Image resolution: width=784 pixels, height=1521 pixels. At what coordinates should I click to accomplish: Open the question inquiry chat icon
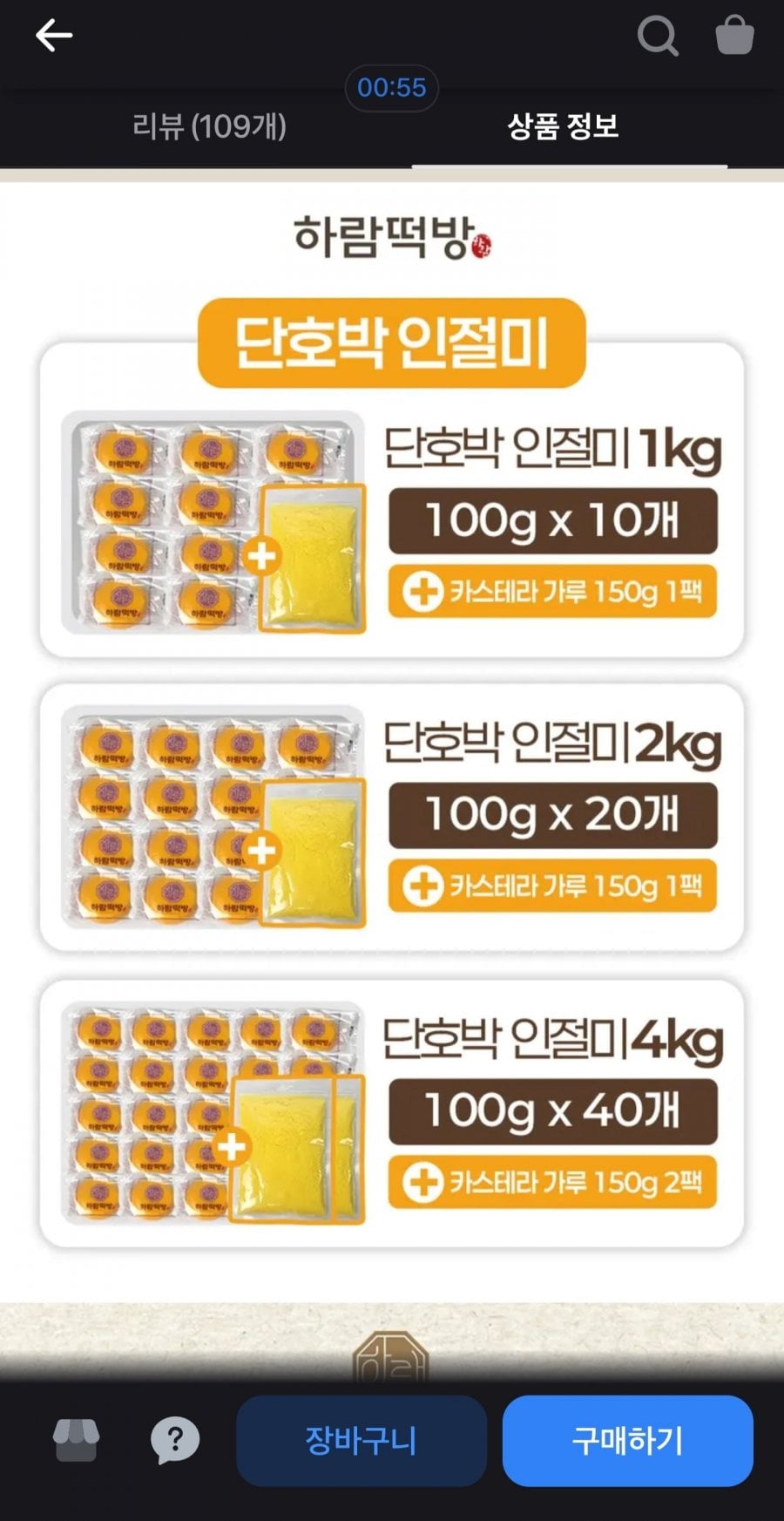click(x=175, y=1440)
